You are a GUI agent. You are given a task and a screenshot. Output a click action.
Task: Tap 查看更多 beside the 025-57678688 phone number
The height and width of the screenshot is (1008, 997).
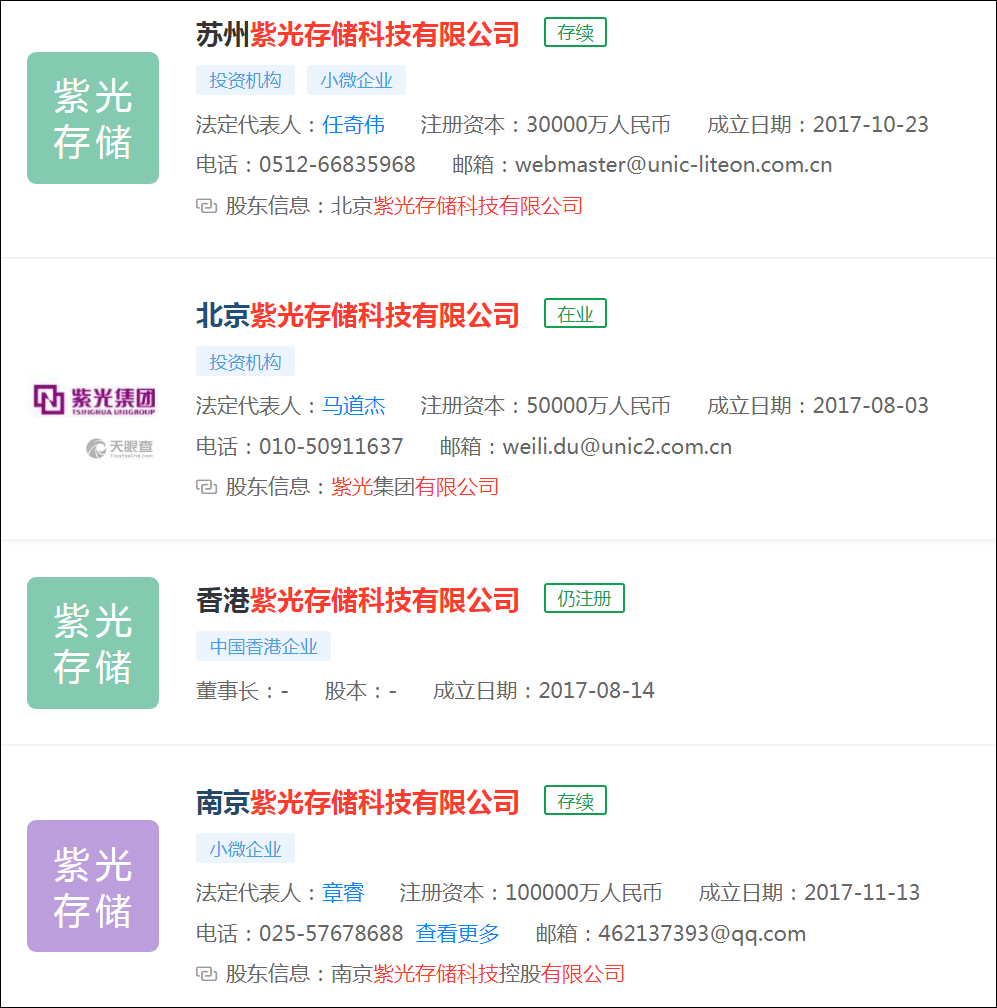(x=457, y=934)
